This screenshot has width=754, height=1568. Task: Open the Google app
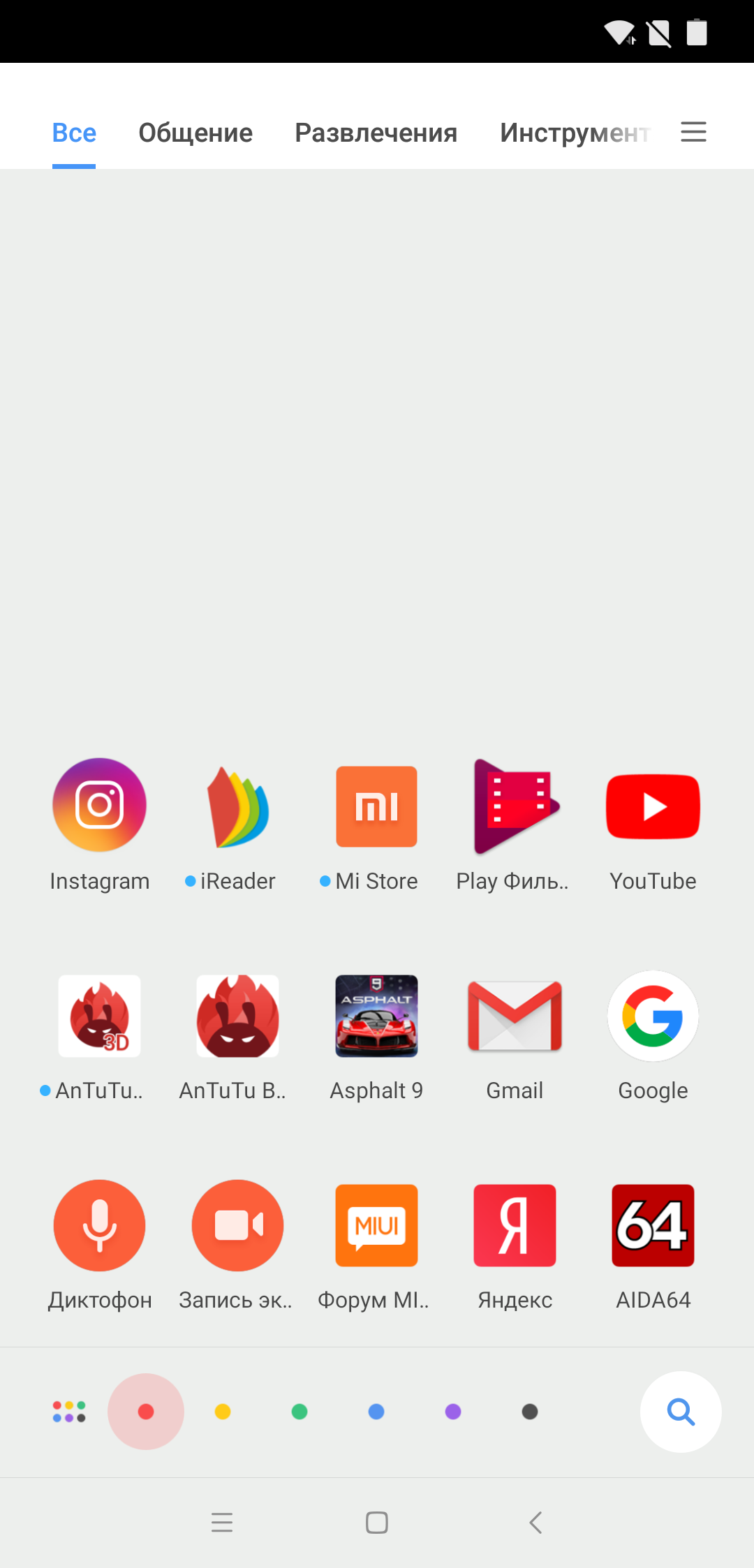(653, 1016)
